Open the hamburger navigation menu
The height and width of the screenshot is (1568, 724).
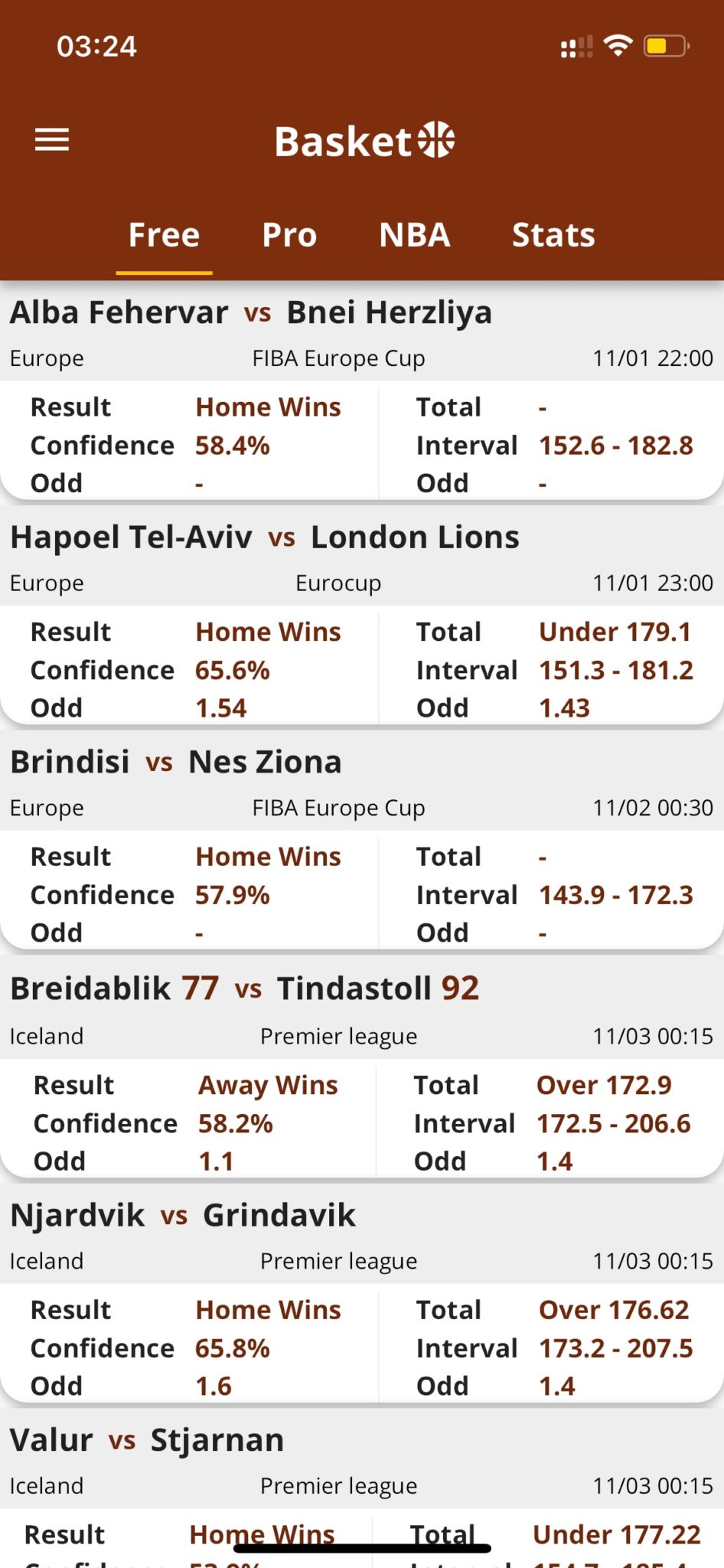[x=51, y=140]
